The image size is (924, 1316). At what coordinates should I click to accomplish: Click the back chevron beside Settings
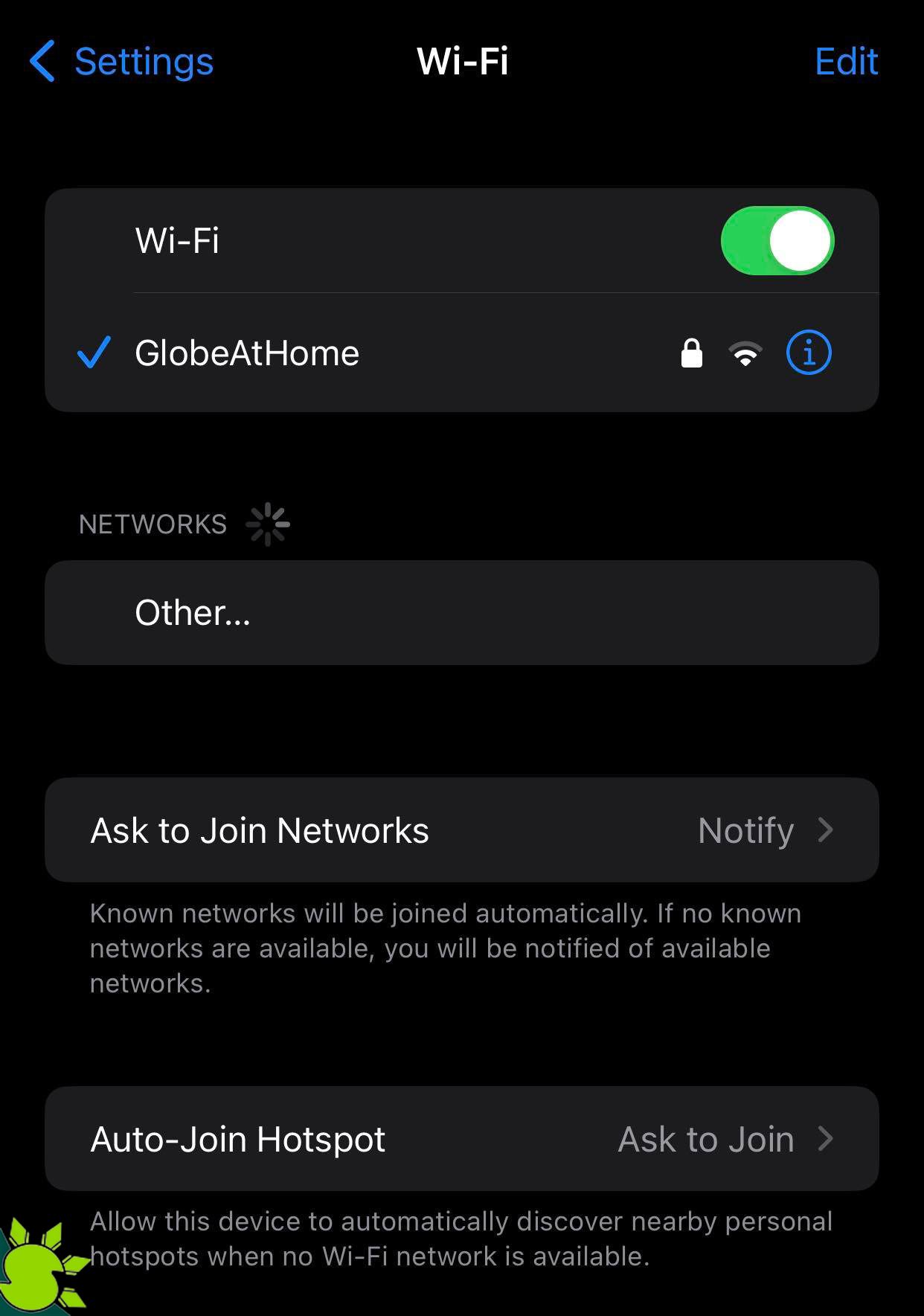[41, 62]
